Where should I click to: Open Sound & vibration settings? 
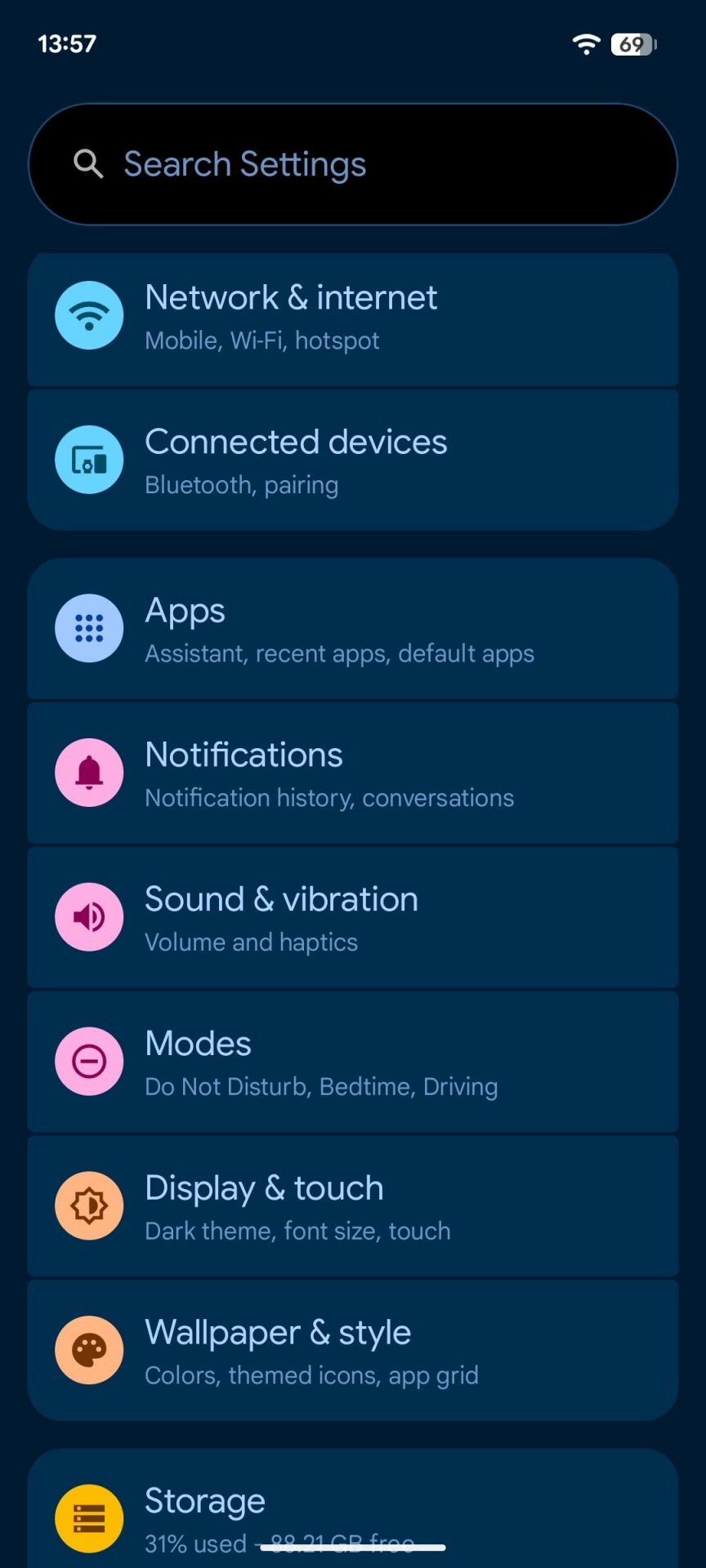pyautogui.click(x=353, y=918)
